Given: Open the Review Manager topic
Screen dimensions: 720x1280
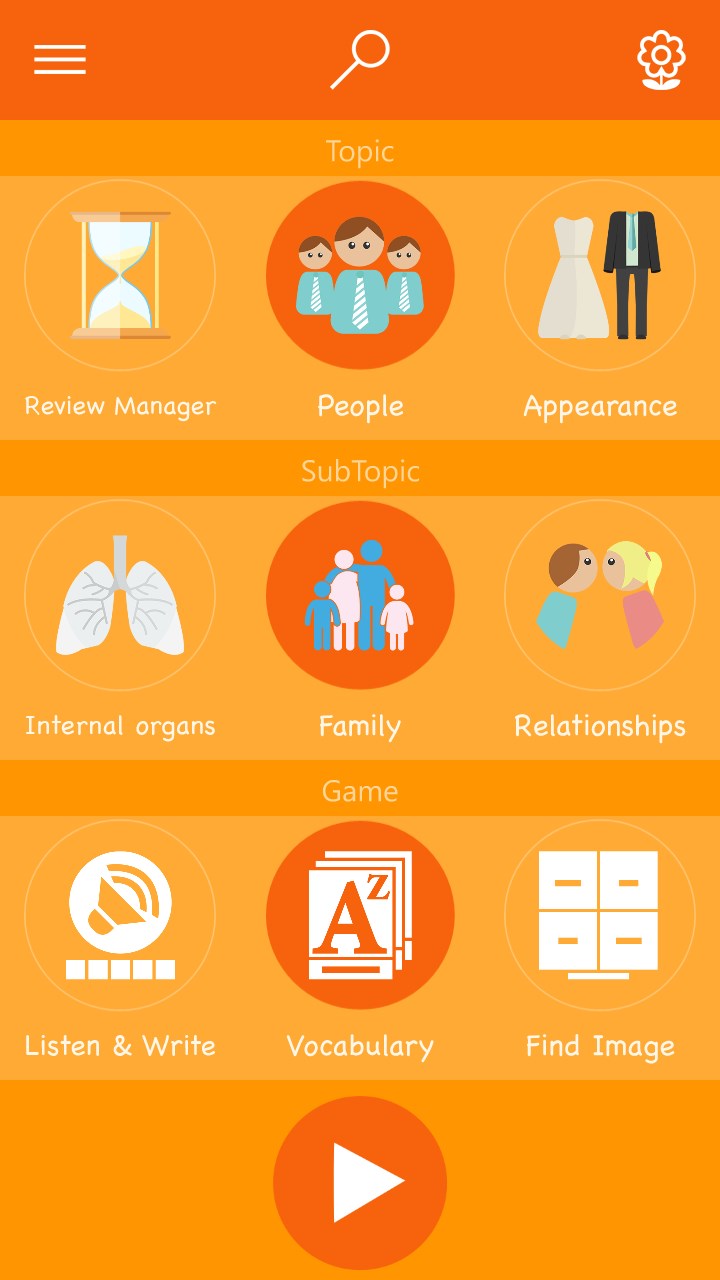Looking at the screenshot, I should click(120, 276).
